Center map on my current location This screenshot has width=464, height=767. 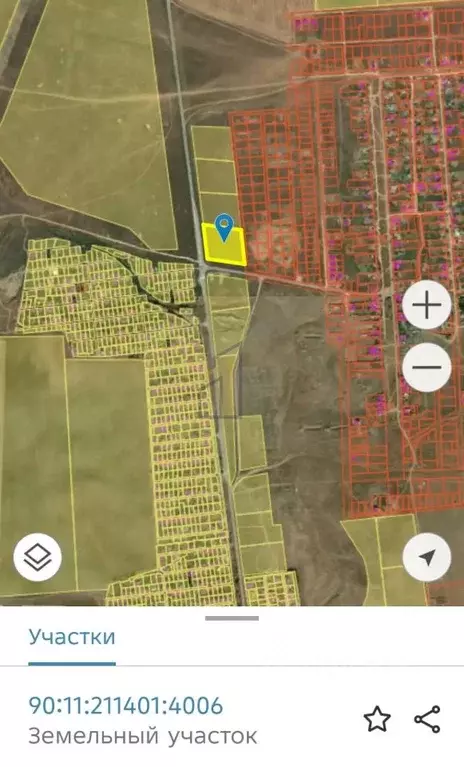[427, 557]
